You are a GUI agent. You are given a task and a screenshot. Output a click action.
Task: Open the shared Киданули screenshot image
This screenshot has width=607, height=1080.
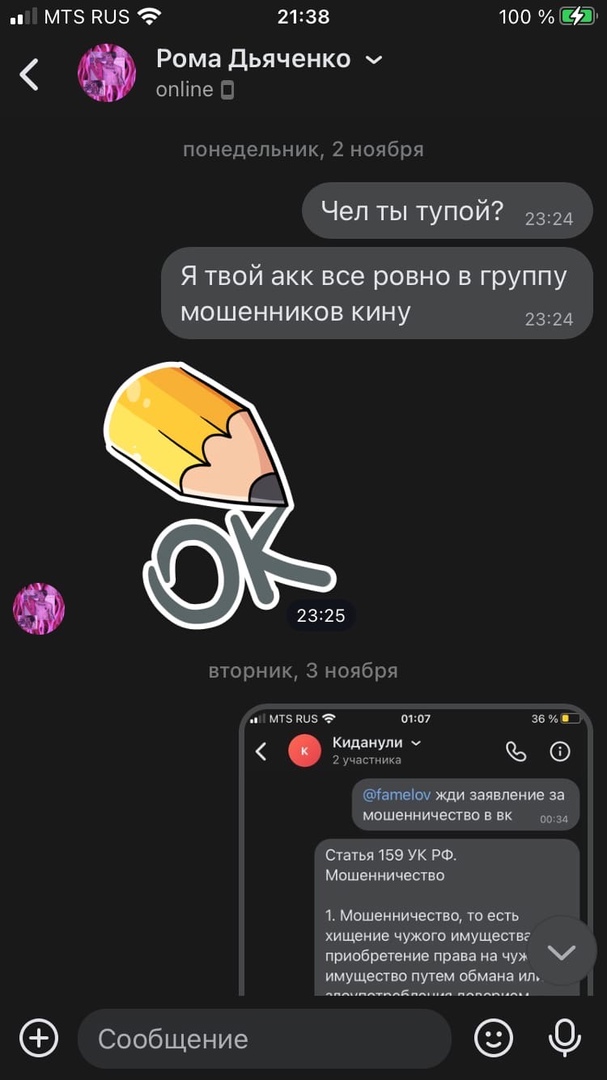pos(417,850)
